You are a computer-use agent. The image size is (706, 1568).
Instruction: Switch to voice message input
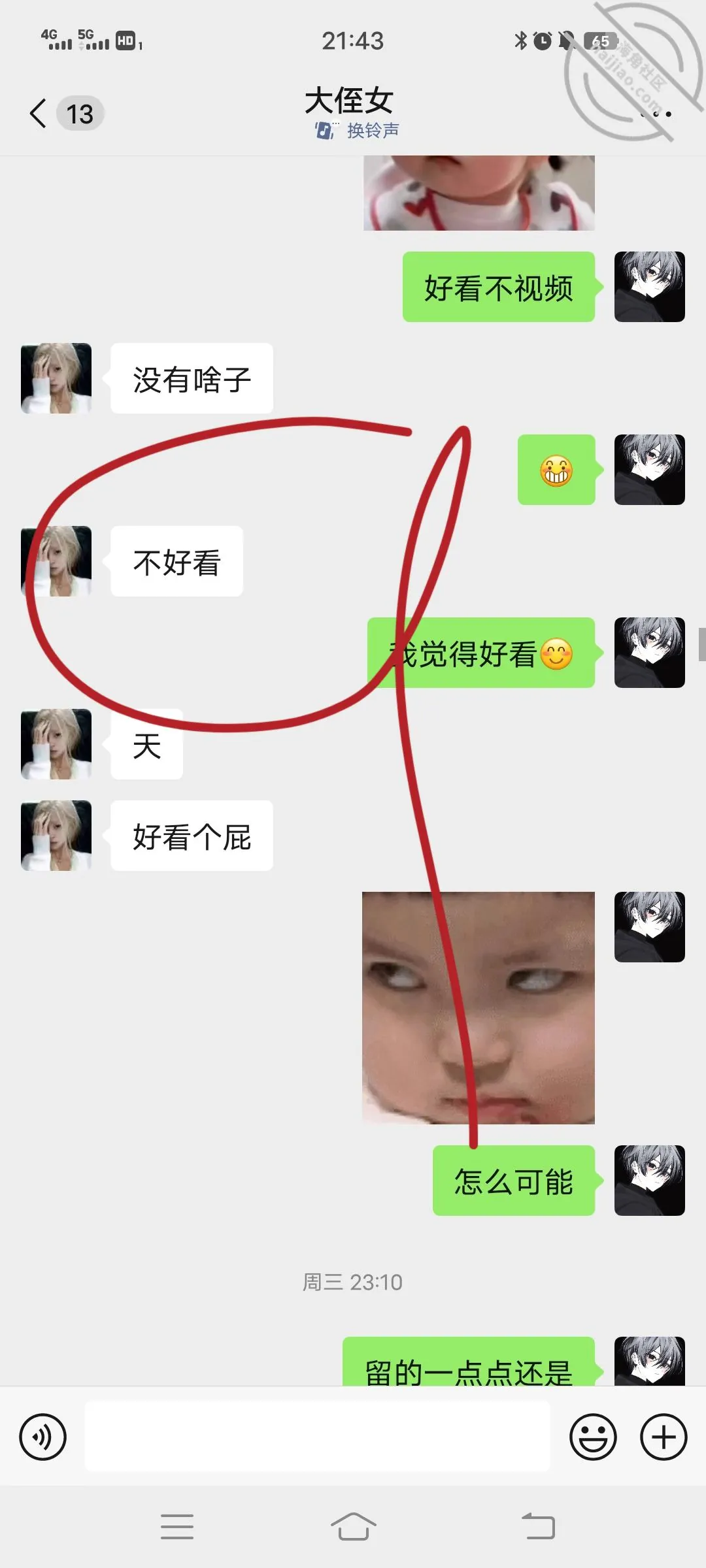click(x=43, y=1437)
